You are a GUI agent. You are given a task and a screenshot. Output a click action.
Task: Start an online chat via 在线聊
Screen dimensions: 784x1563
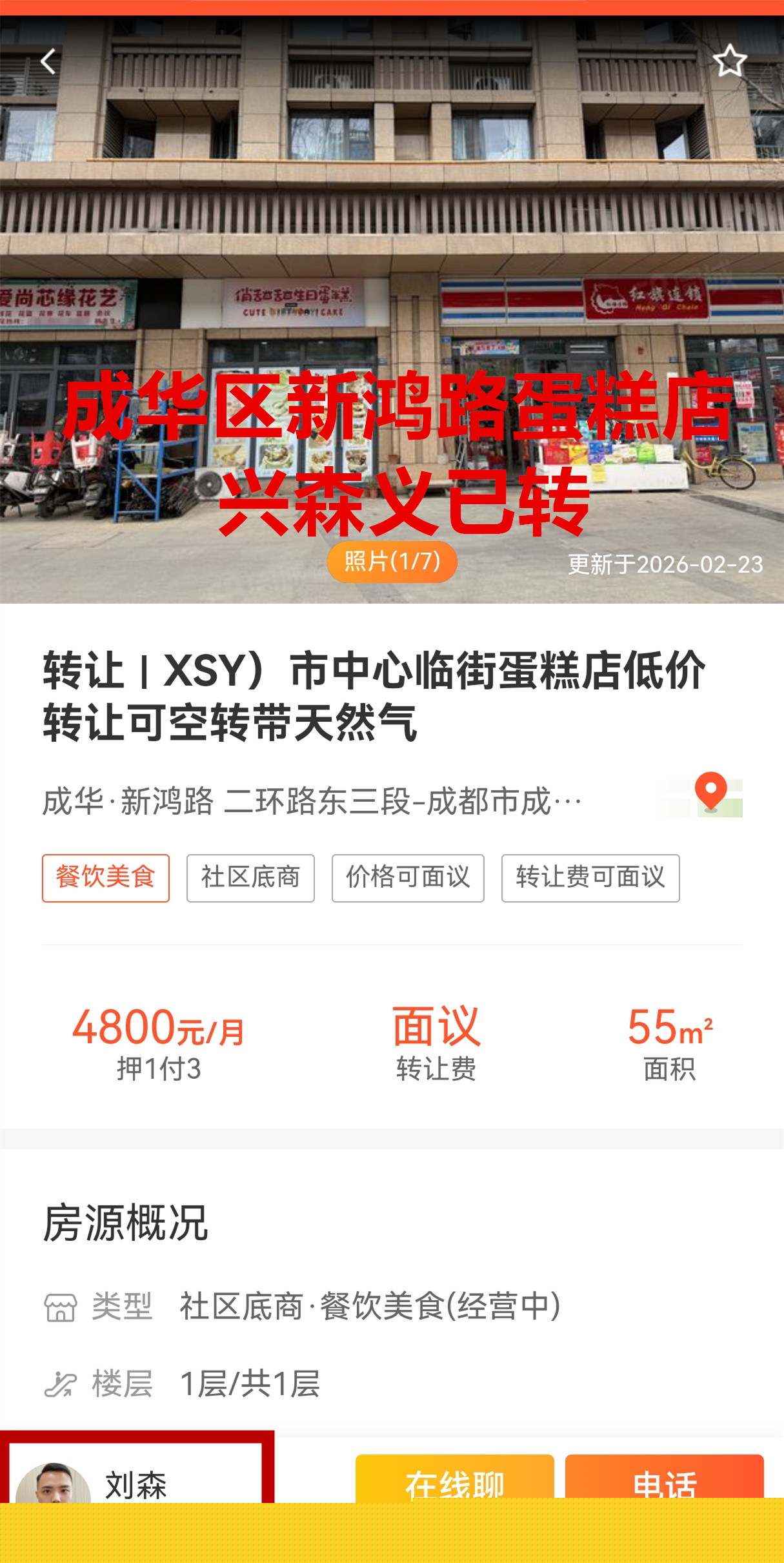point(455,1479)
